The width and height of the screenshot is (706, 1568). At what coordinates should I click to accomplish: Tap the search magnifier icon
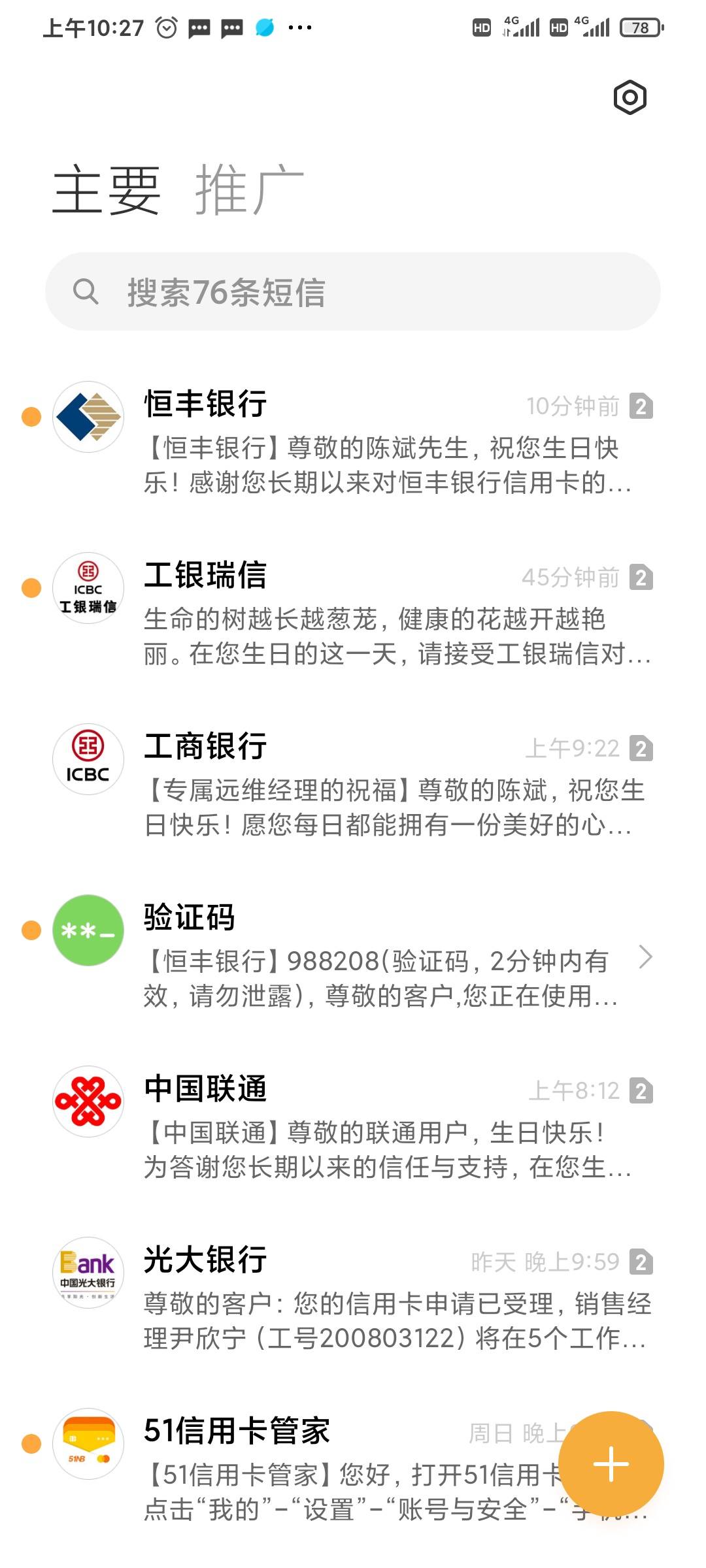pos(87,291)
